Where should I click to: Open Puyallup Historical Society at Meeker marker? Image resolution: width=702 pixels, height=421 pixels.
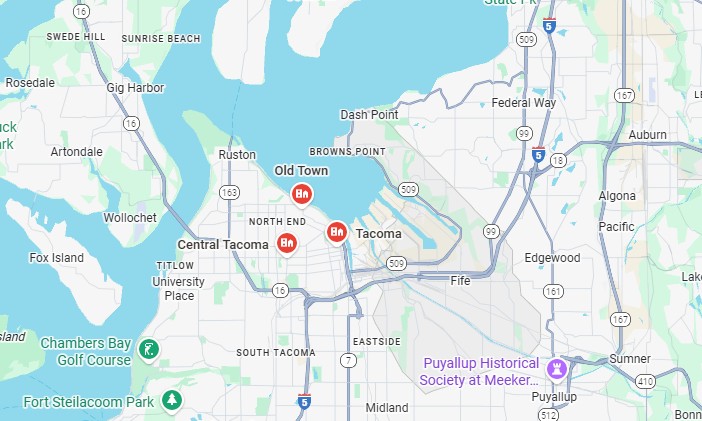[558, 370]
